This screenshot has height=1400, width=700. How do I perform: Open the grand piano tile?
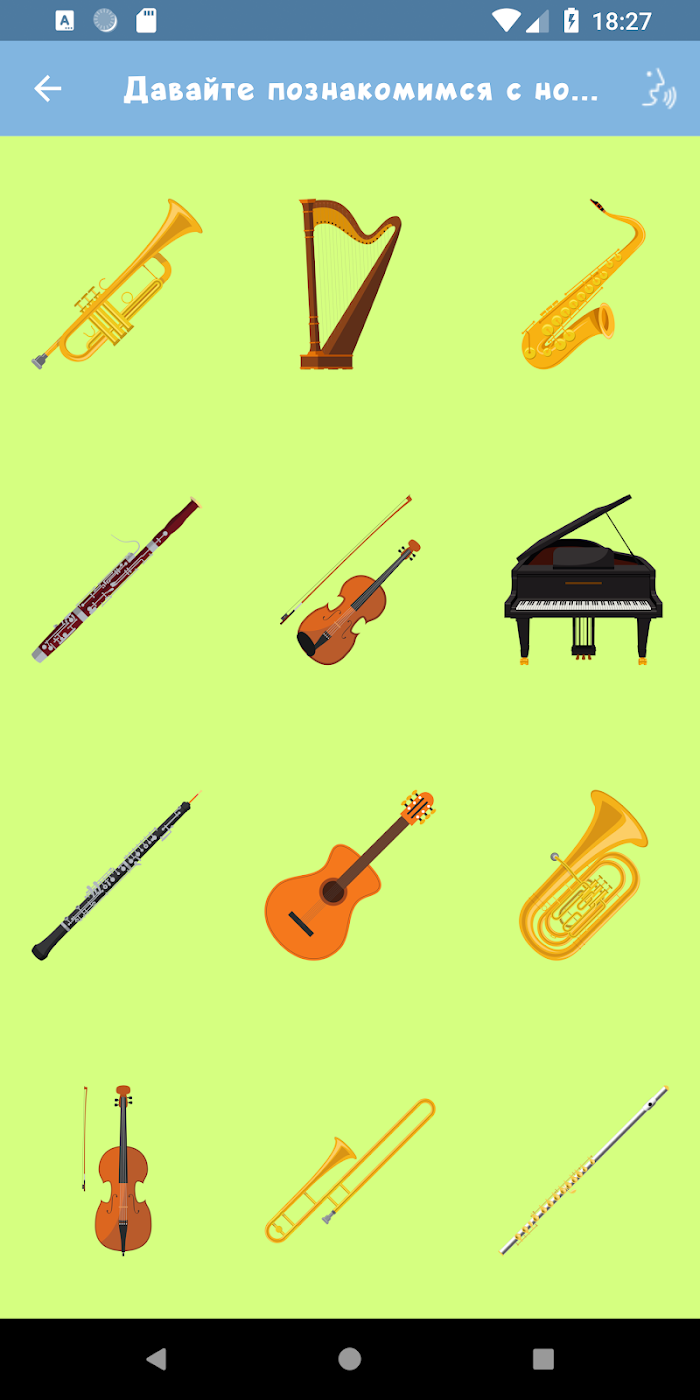click(583, 579)
